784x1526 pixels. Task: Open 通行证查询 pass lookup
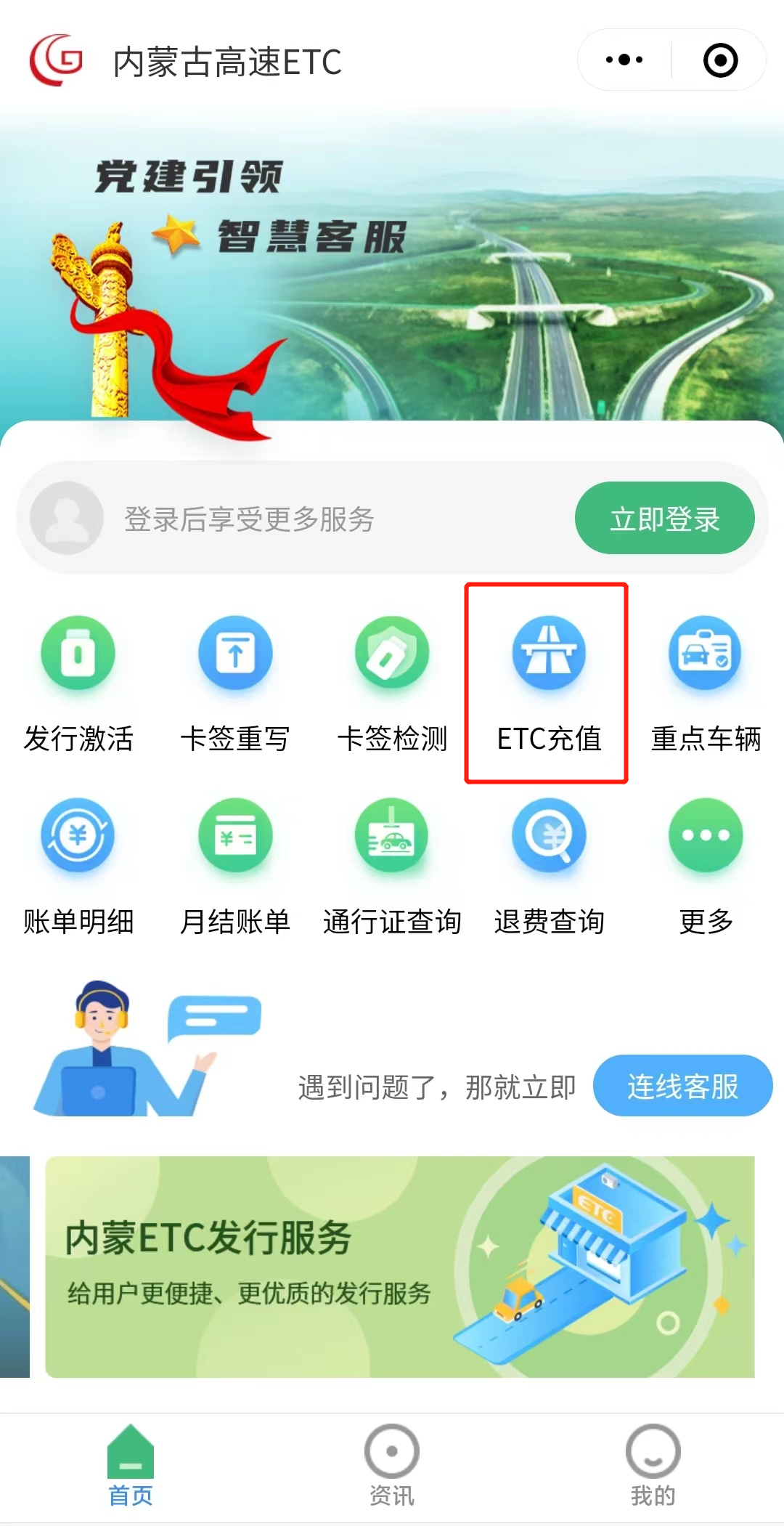(392, 866)
